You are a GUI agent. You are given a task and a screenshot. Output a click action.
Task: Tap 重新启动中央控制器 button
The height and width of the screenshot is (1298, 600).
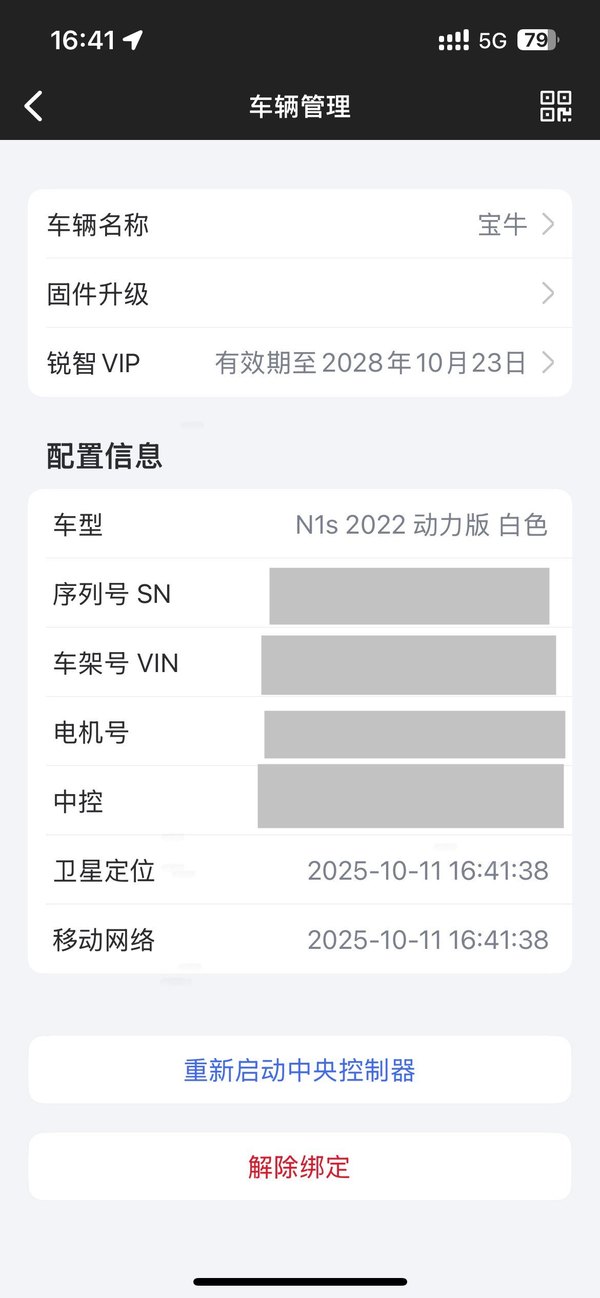pos(300,1070)
